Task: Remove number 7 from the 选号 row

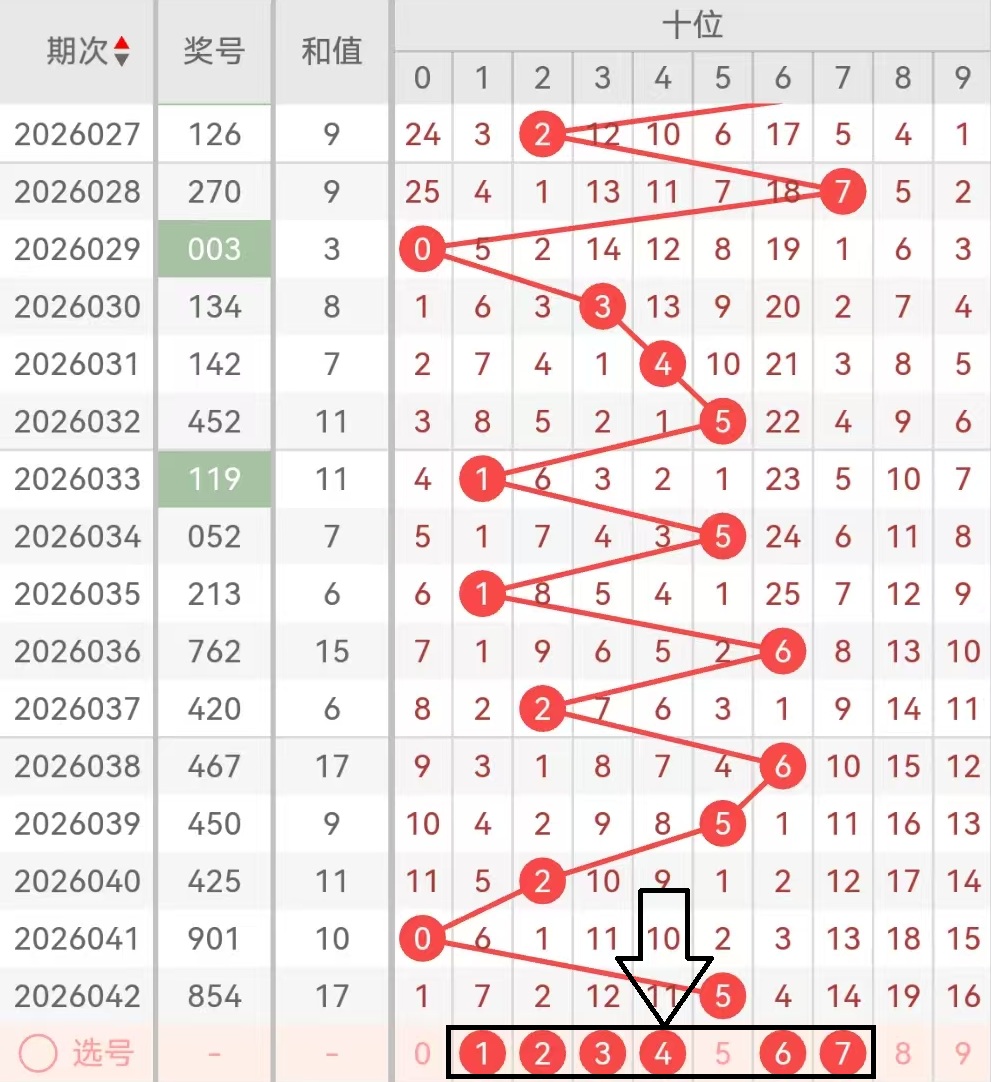Action: (x=842, y=1053)
